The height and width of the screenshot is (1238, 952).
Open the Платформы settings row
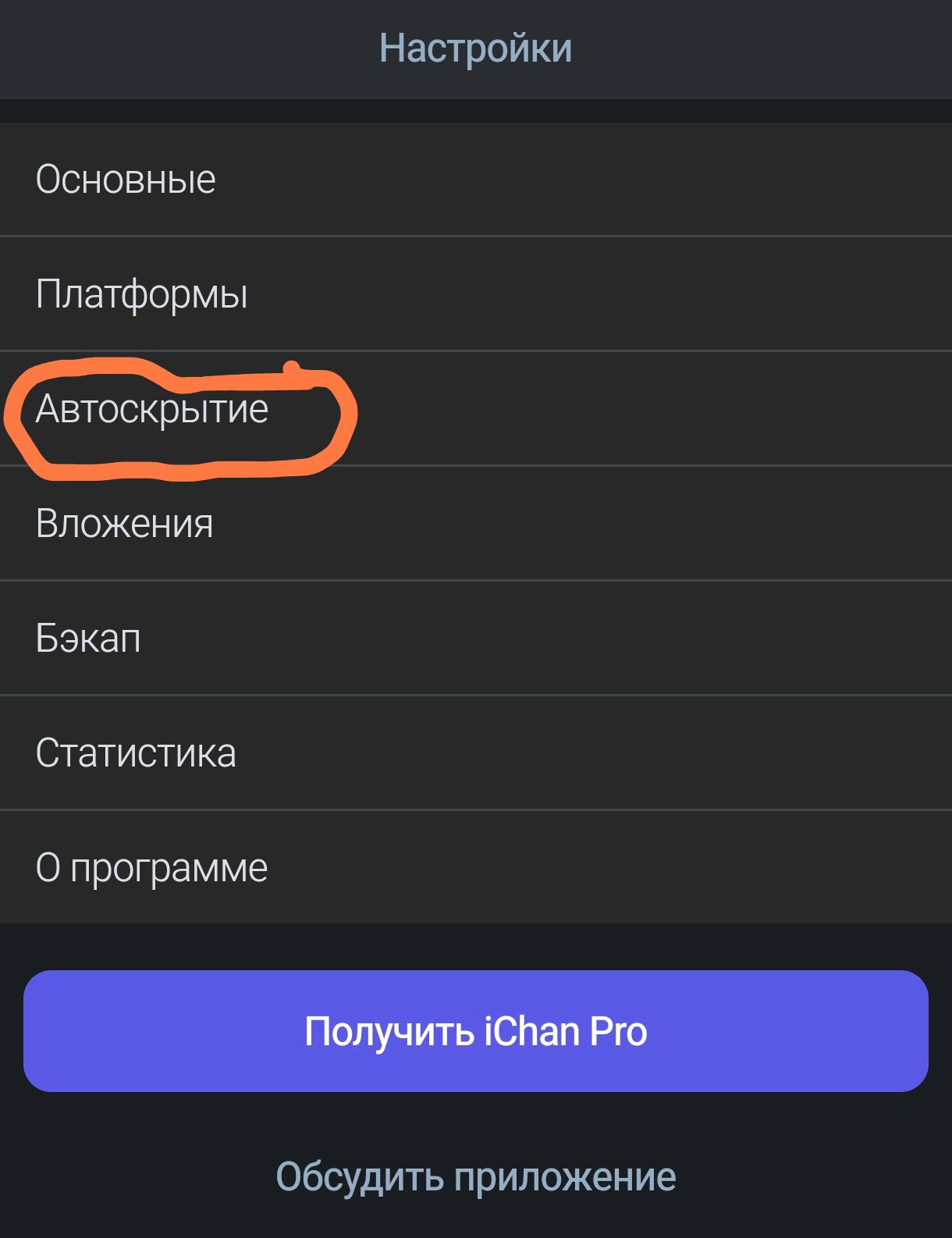476,294
